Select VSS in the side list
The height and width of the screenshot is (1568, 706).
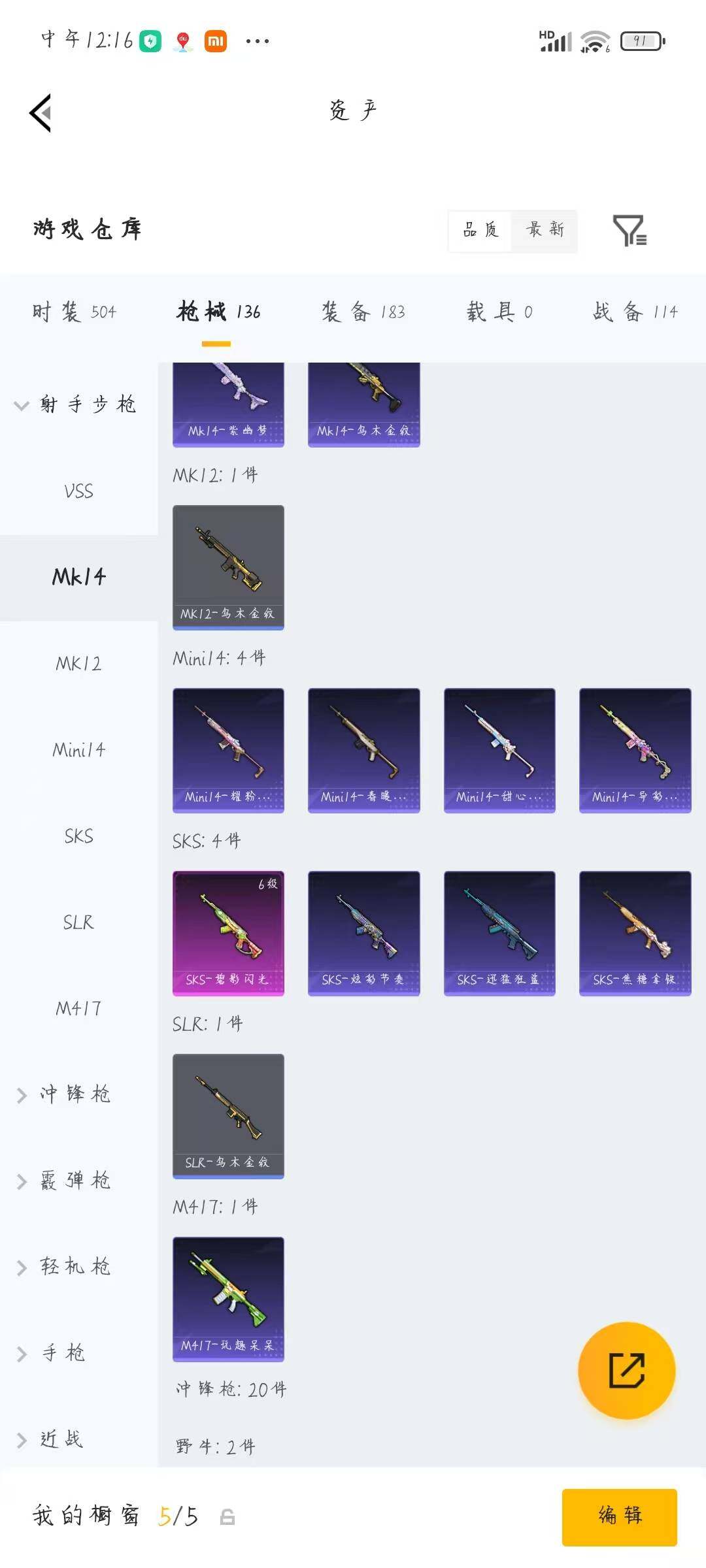(x=79, y=491)
